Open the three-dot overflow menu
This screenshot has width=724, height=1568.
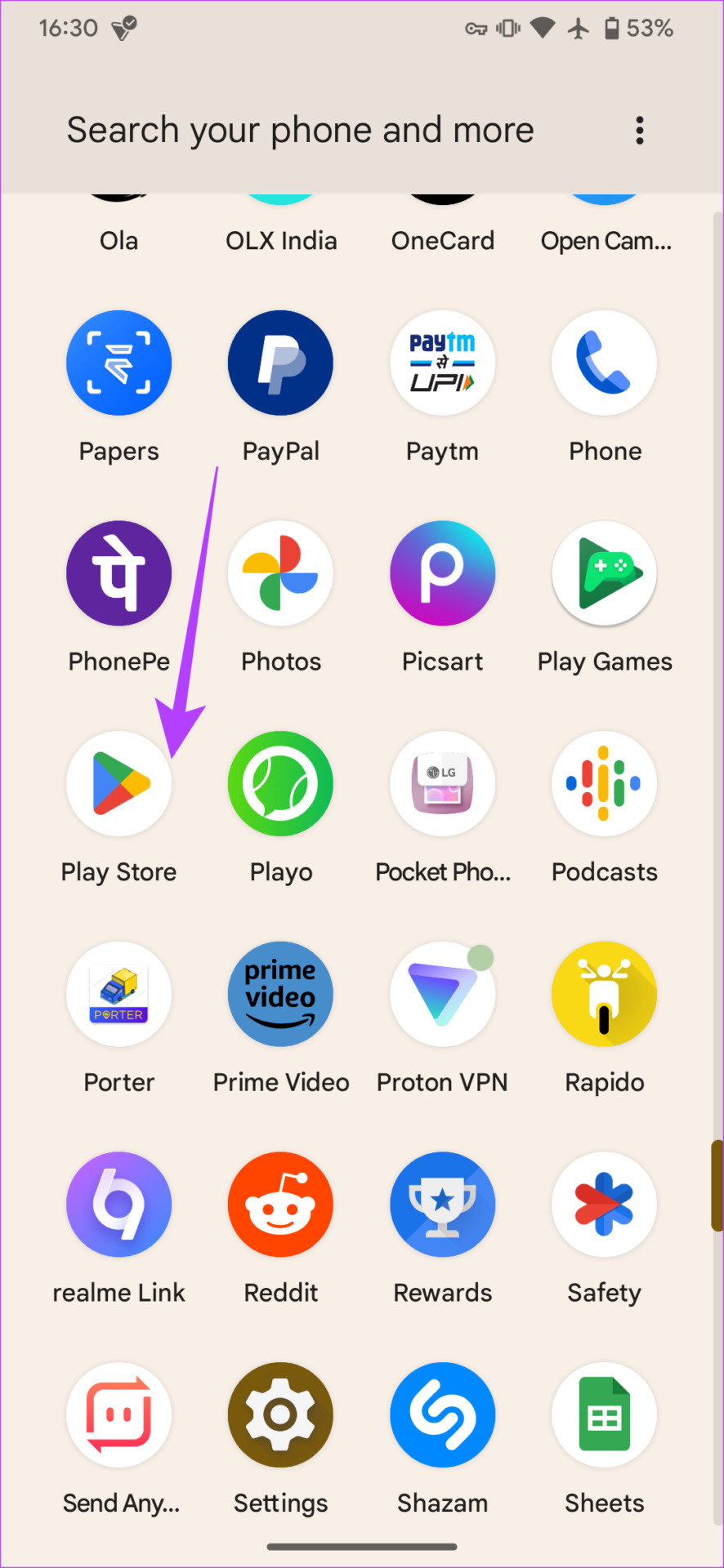point(640,131)
